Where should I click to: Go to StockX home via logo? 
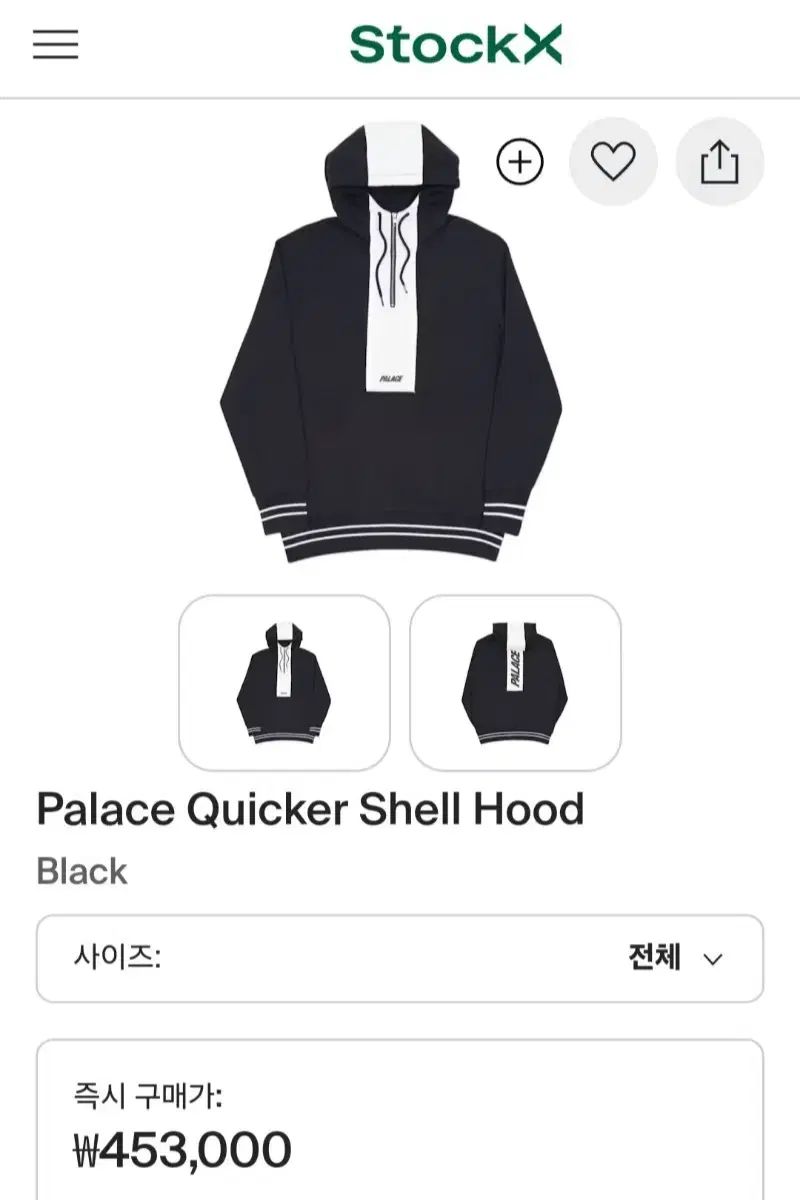tap(456, 45)
